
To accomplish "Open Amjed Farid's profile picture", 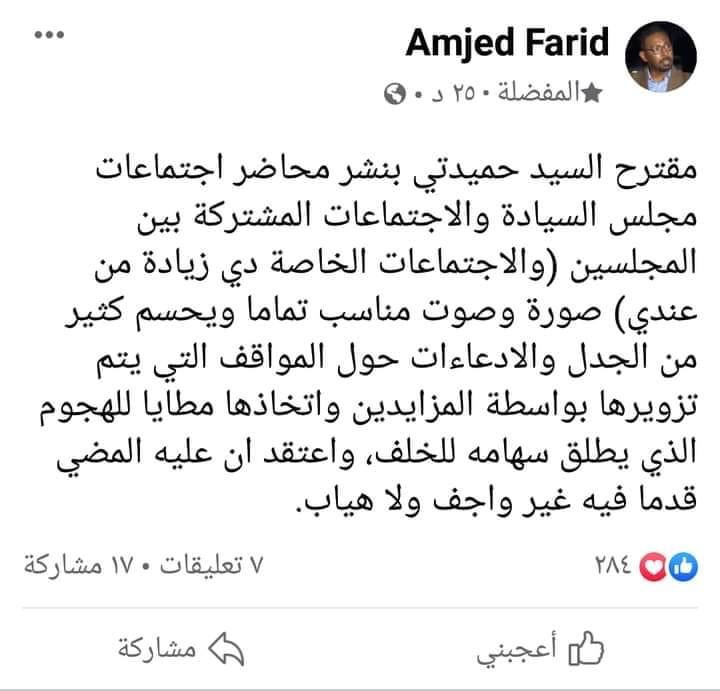I will [661, 59].
